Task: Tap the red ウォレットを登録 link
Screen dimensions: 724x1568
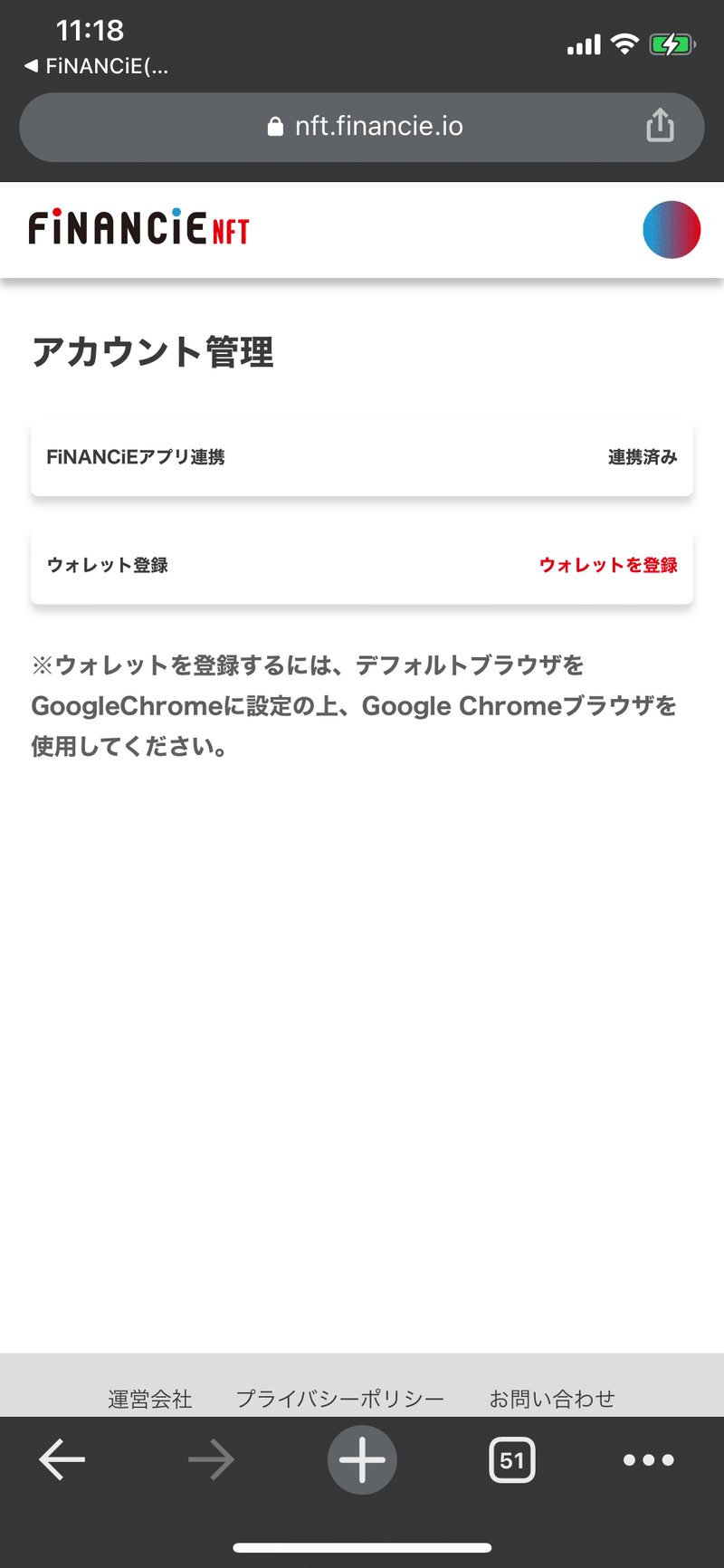Action: click(608, 565)
